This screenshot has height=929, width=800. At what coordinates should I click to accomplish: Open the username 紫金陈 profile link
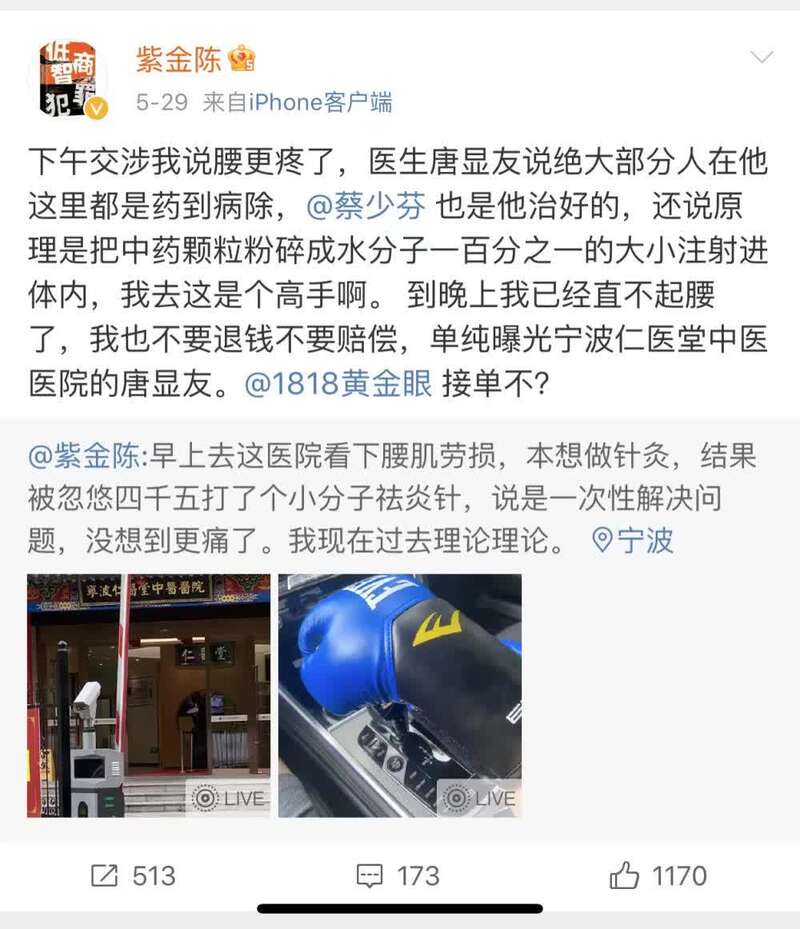178,59
